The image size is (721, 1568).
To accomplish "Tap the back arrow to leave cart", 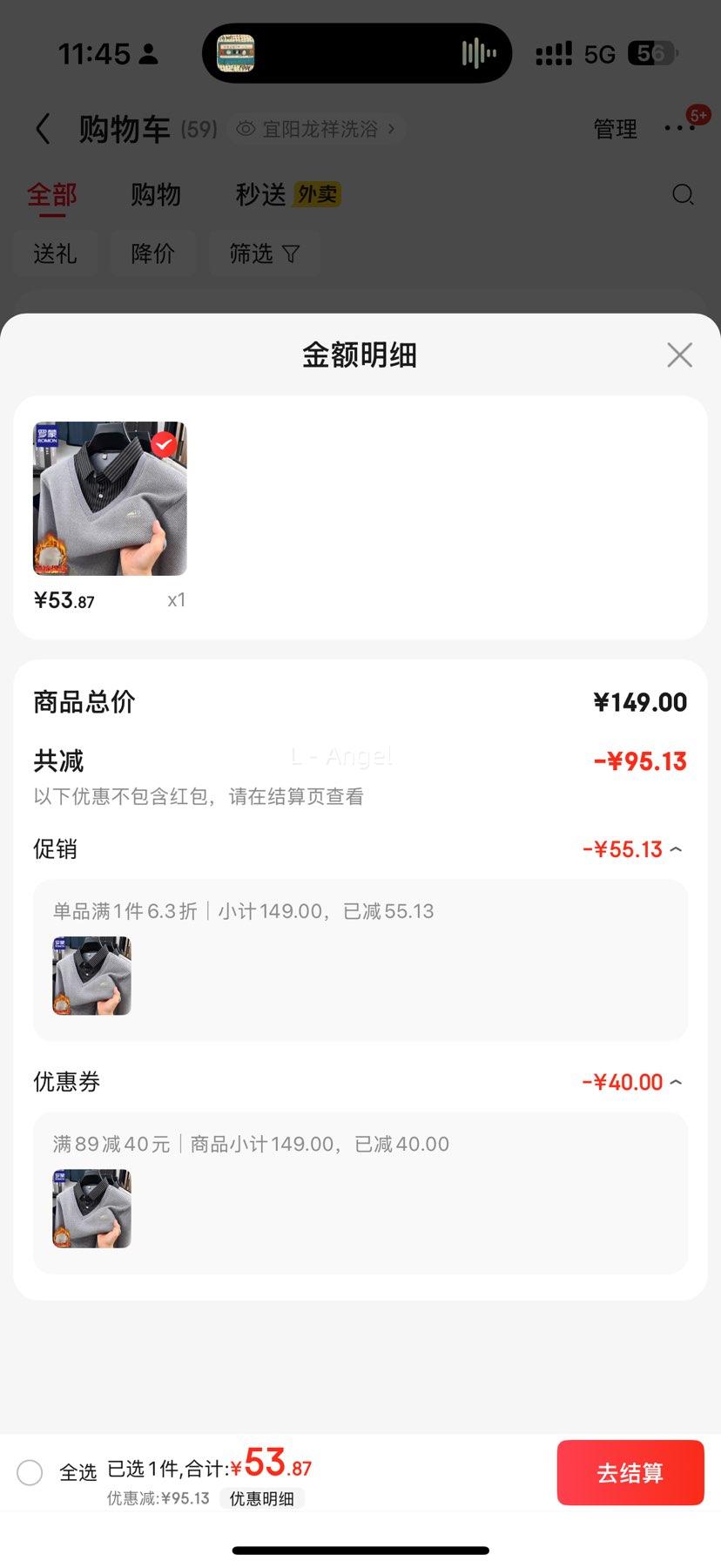I will pyautogui.click(x=44, y=128).
